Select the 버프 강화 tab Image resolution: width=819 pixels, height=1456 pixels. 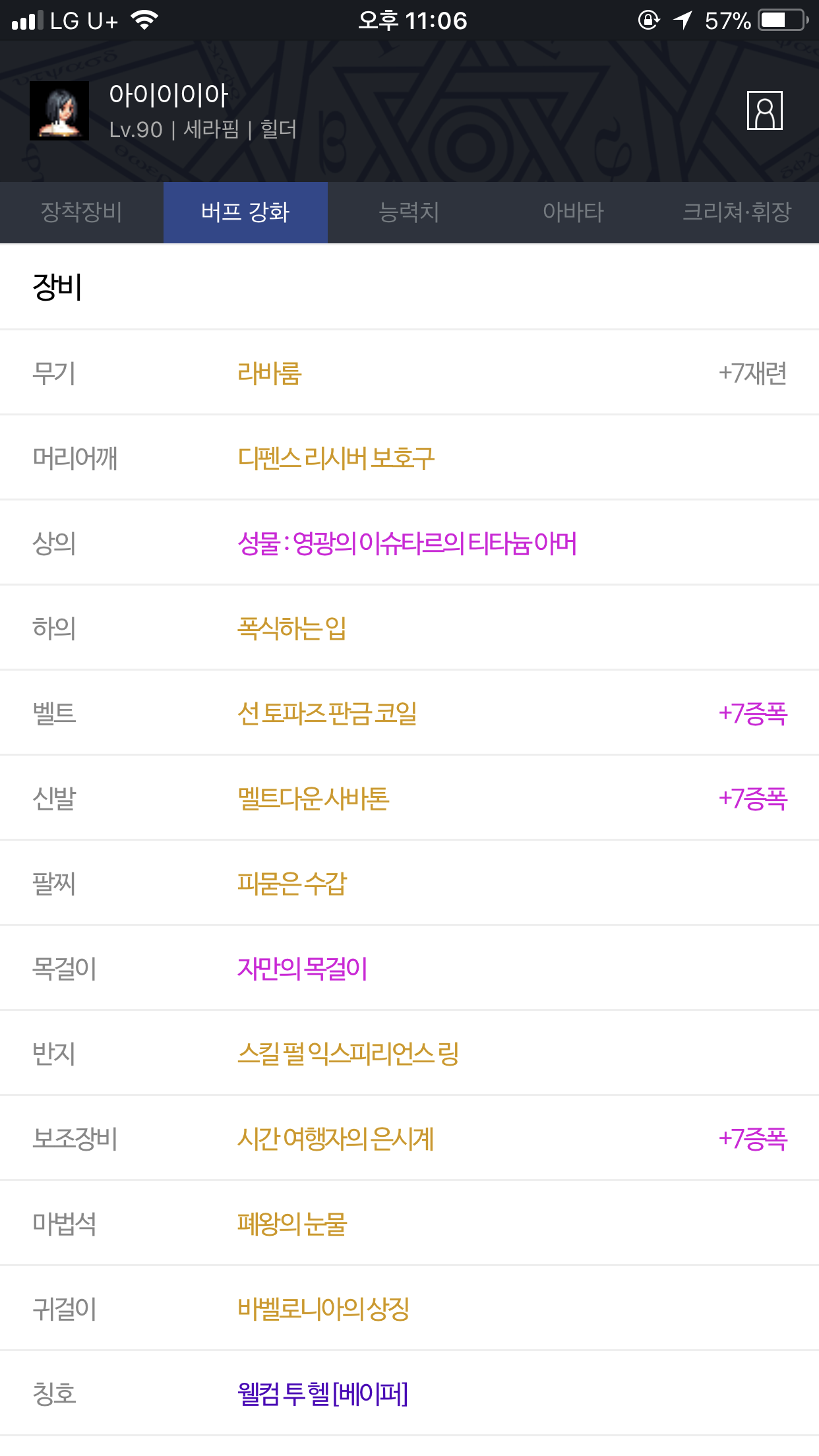point(245,212)
